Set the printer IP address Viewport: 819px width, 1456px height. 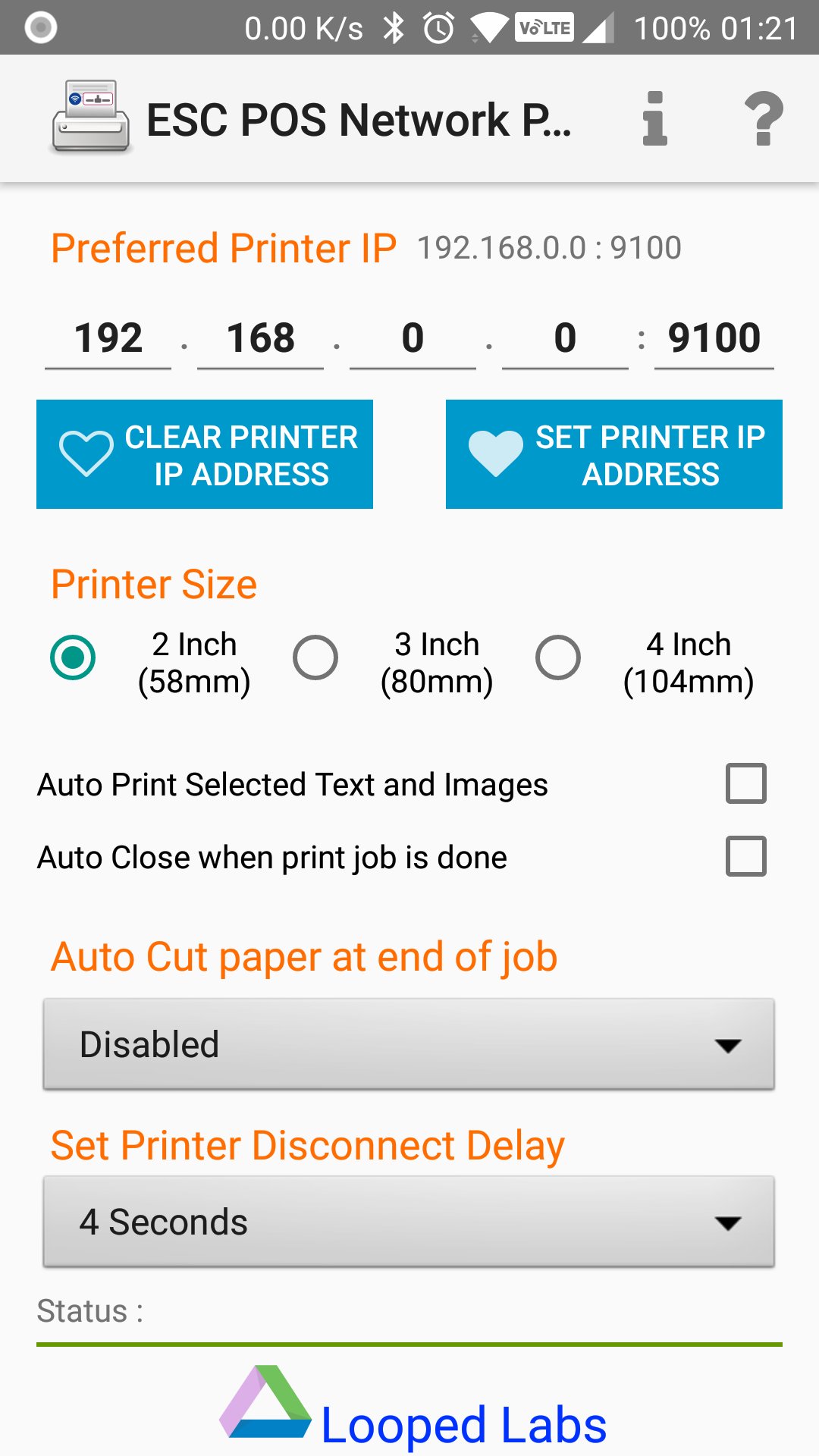coord(614,454)
